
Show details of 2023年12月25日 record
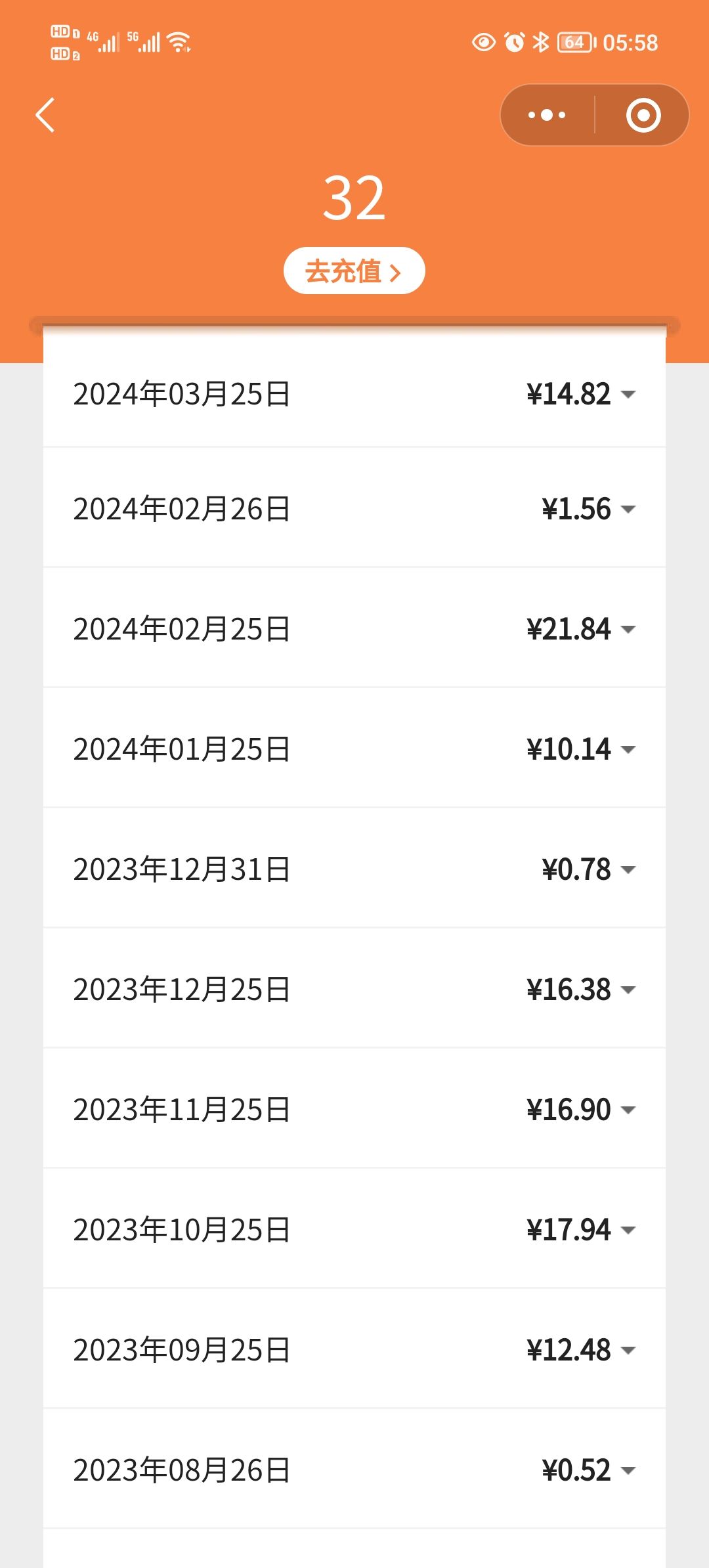click(354, 989)
